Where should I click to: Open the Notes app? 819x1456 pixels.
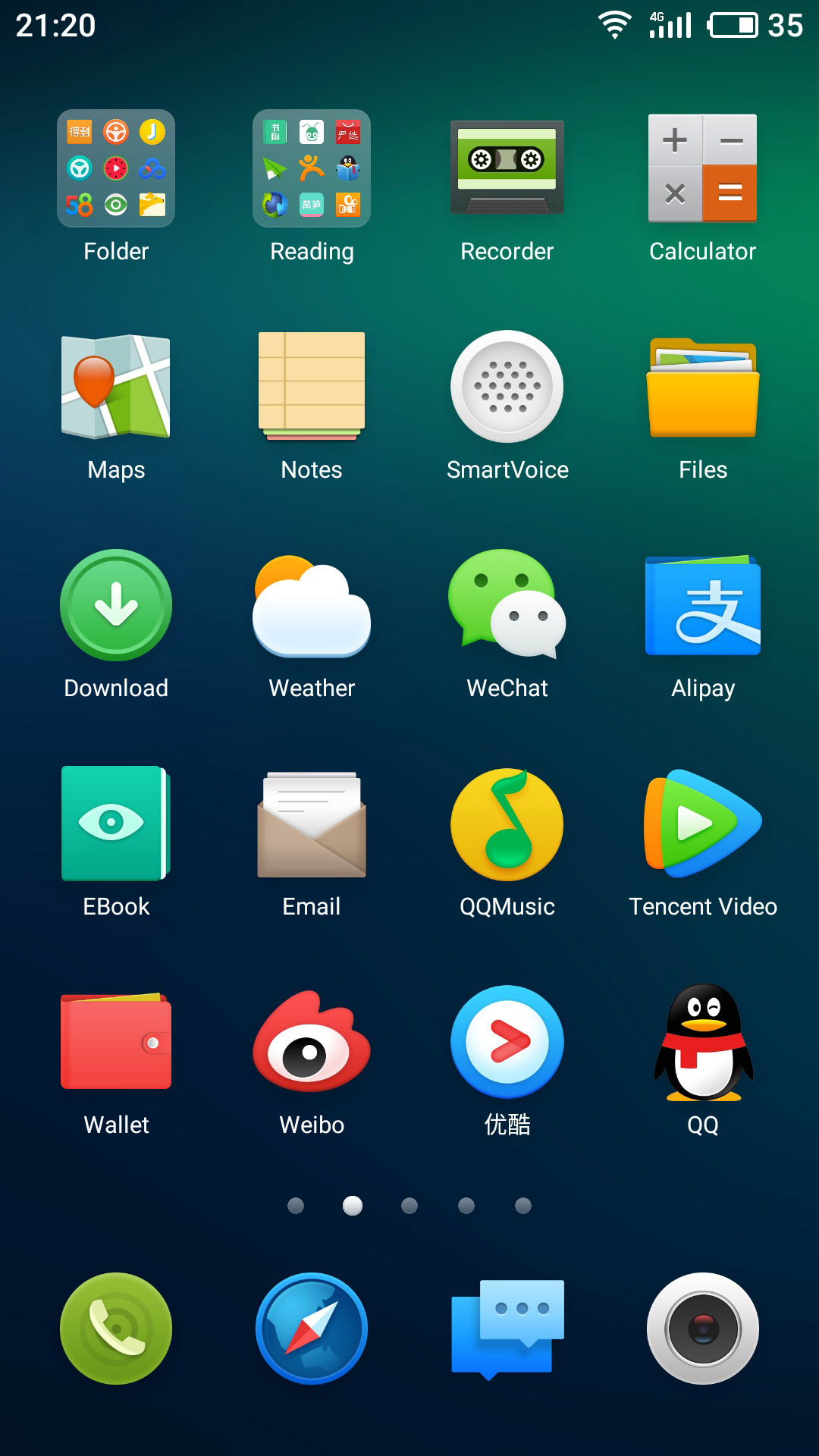coord(312,387)
